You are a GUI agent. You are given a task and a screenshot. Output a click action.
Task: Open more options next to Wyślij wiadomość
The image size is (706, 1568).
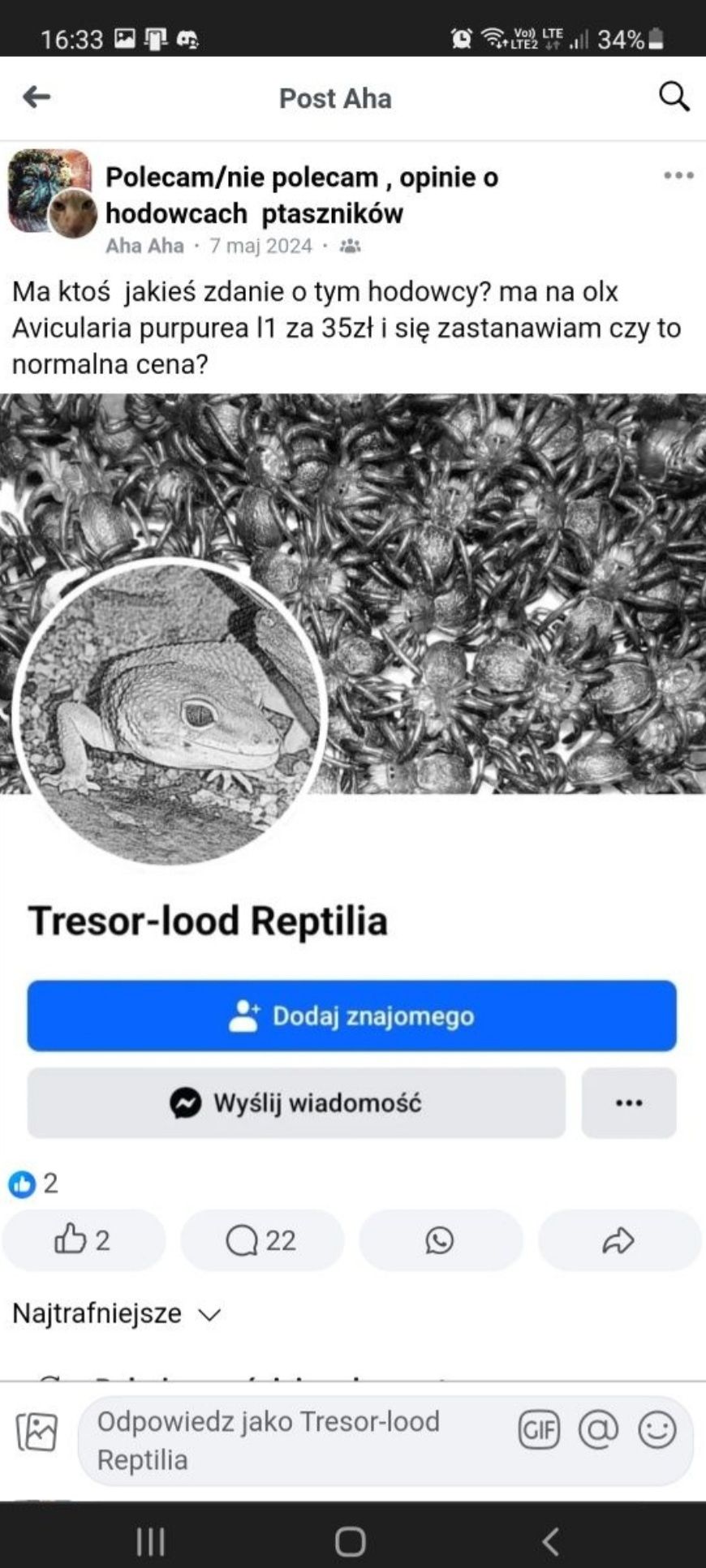[x=629, y=1103]
